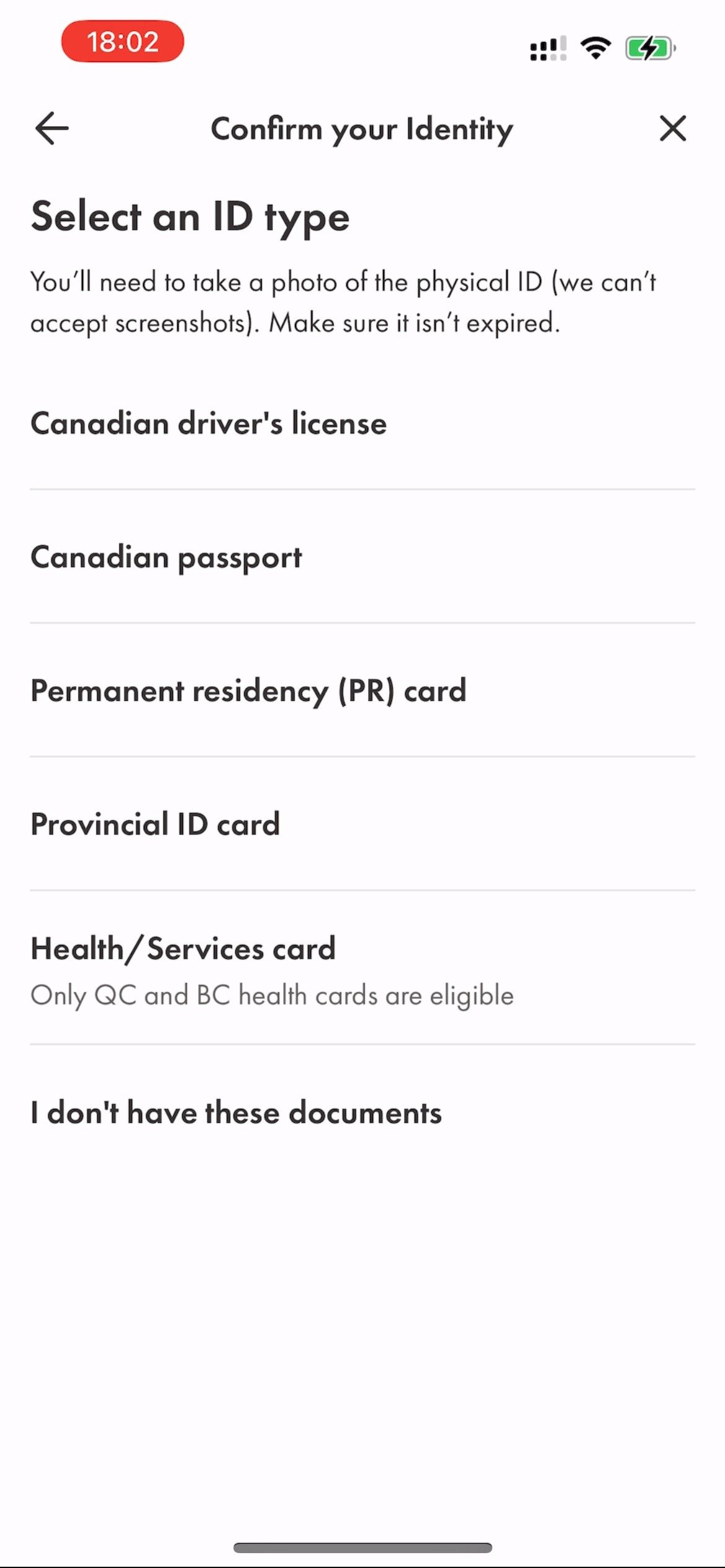
Task: Go back using the arrow icon
Action: (52, 128)
